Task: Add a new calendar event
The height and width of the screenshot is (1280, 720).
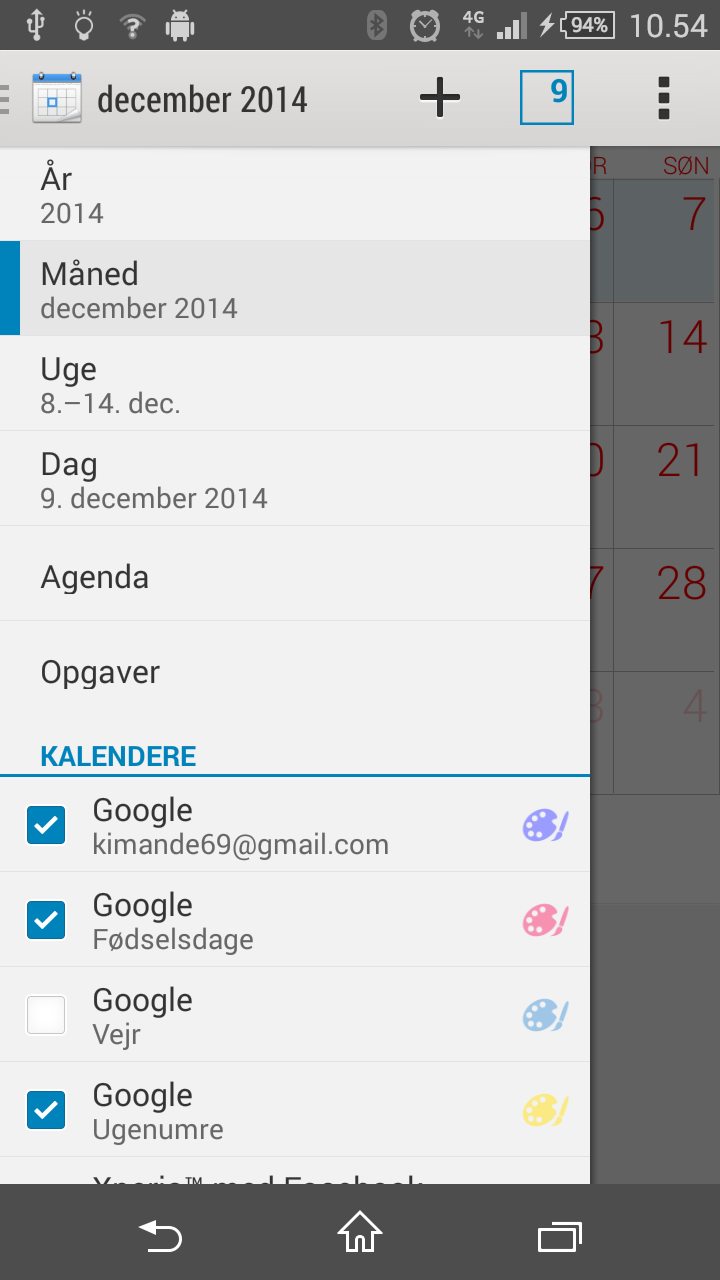Action: pos(439,98)
